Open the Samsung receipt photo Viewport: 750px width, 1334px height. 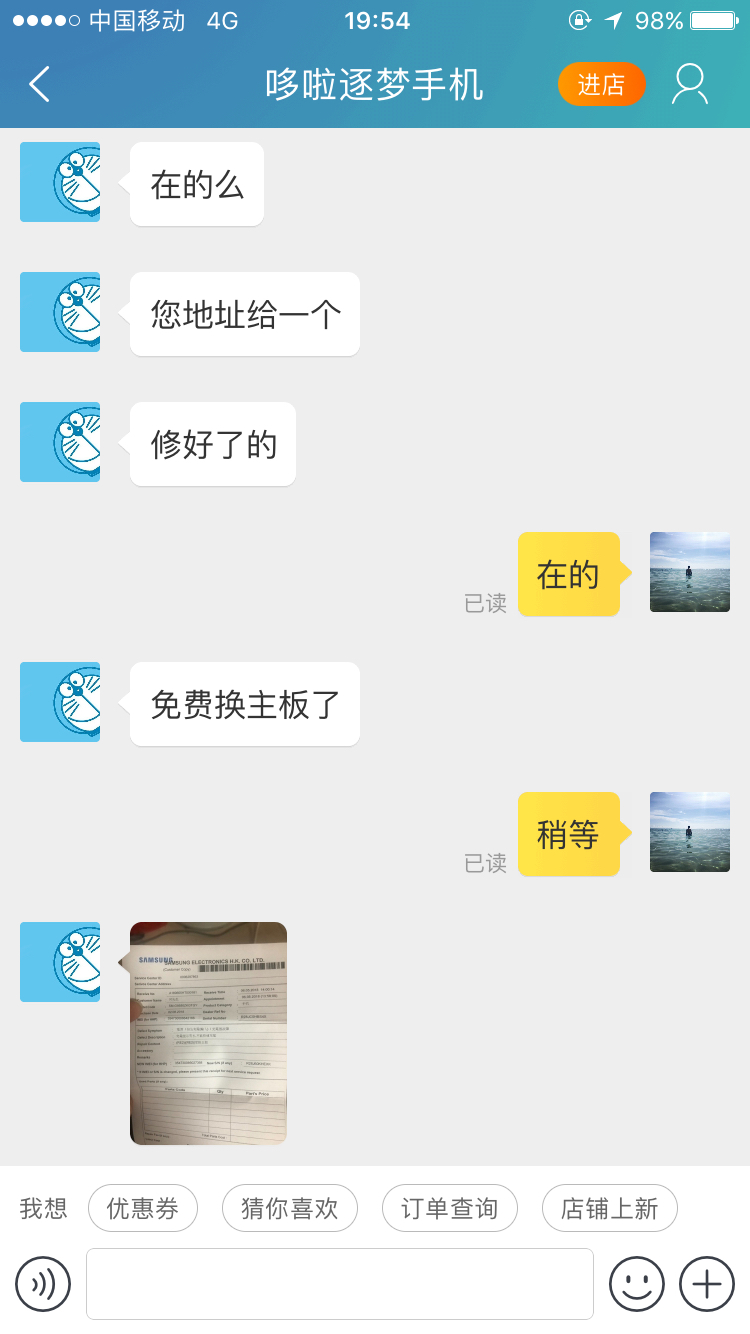(x=208, y=1032)
